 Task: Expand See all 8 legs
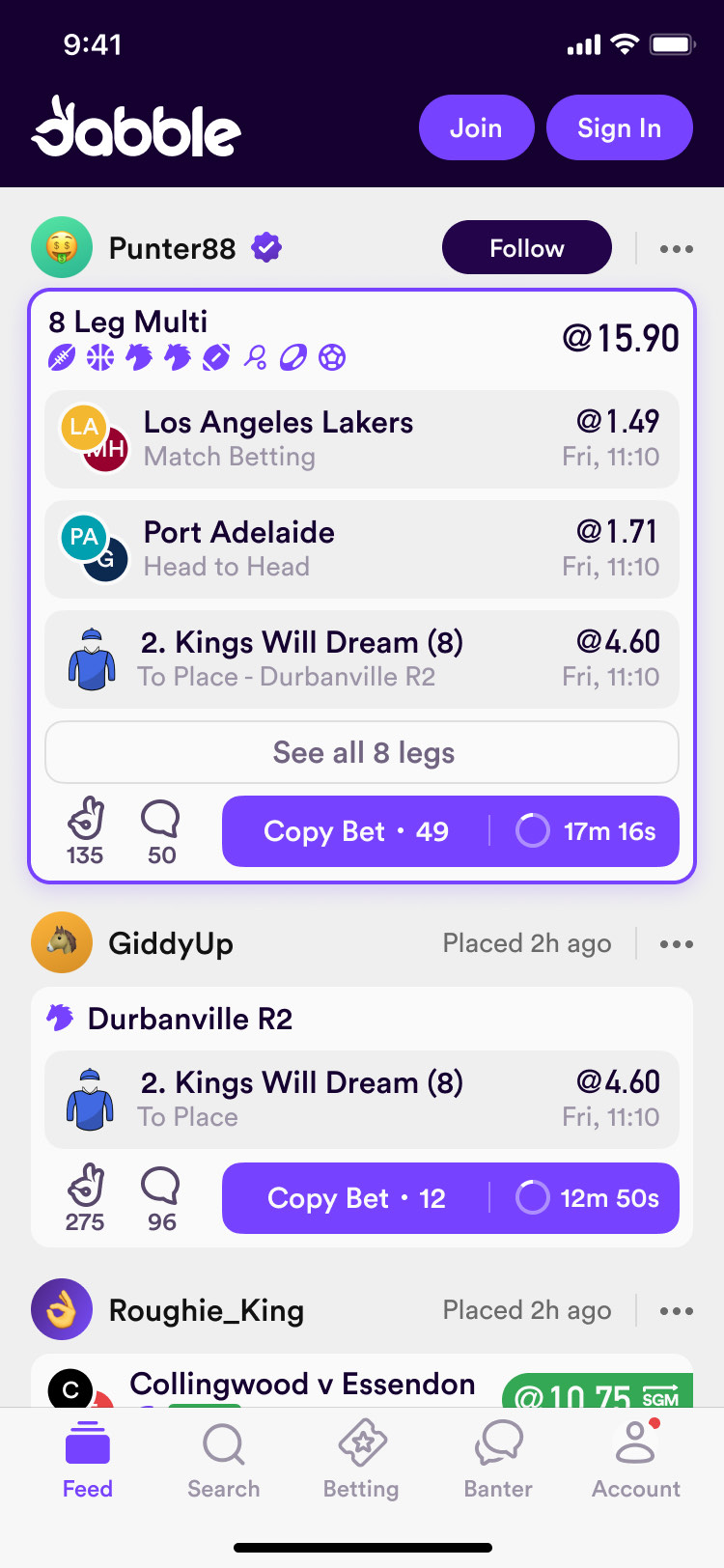(362, 753)
